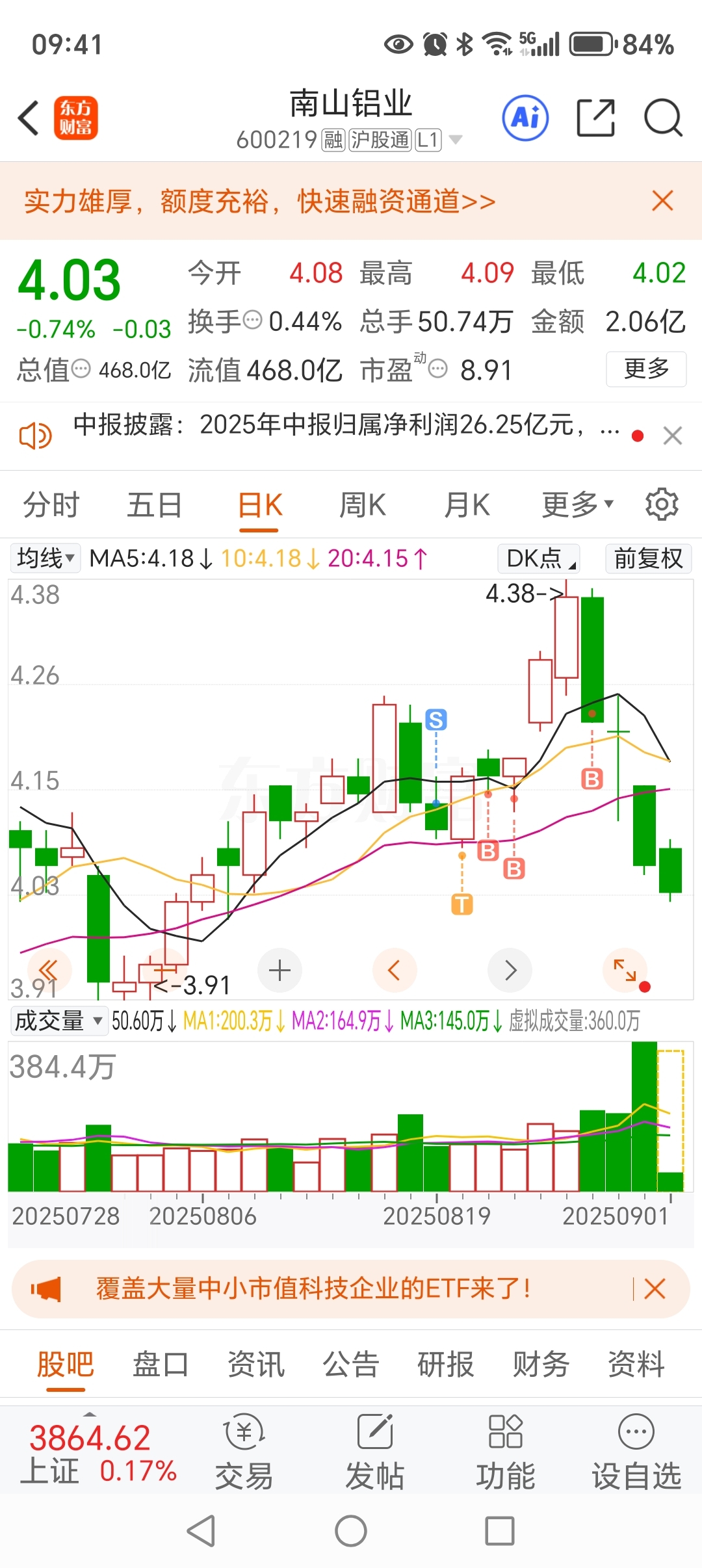
Task: Tap the system home button
Action: point(351,1531)
